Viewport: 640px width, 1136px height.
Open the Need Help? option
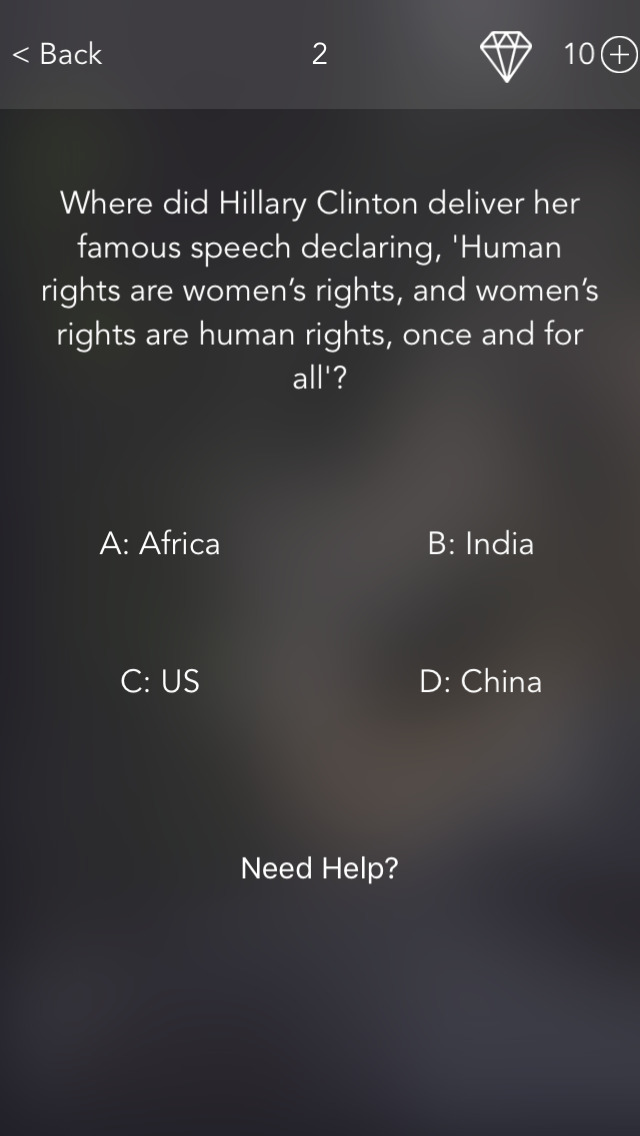tap(319, 867)
